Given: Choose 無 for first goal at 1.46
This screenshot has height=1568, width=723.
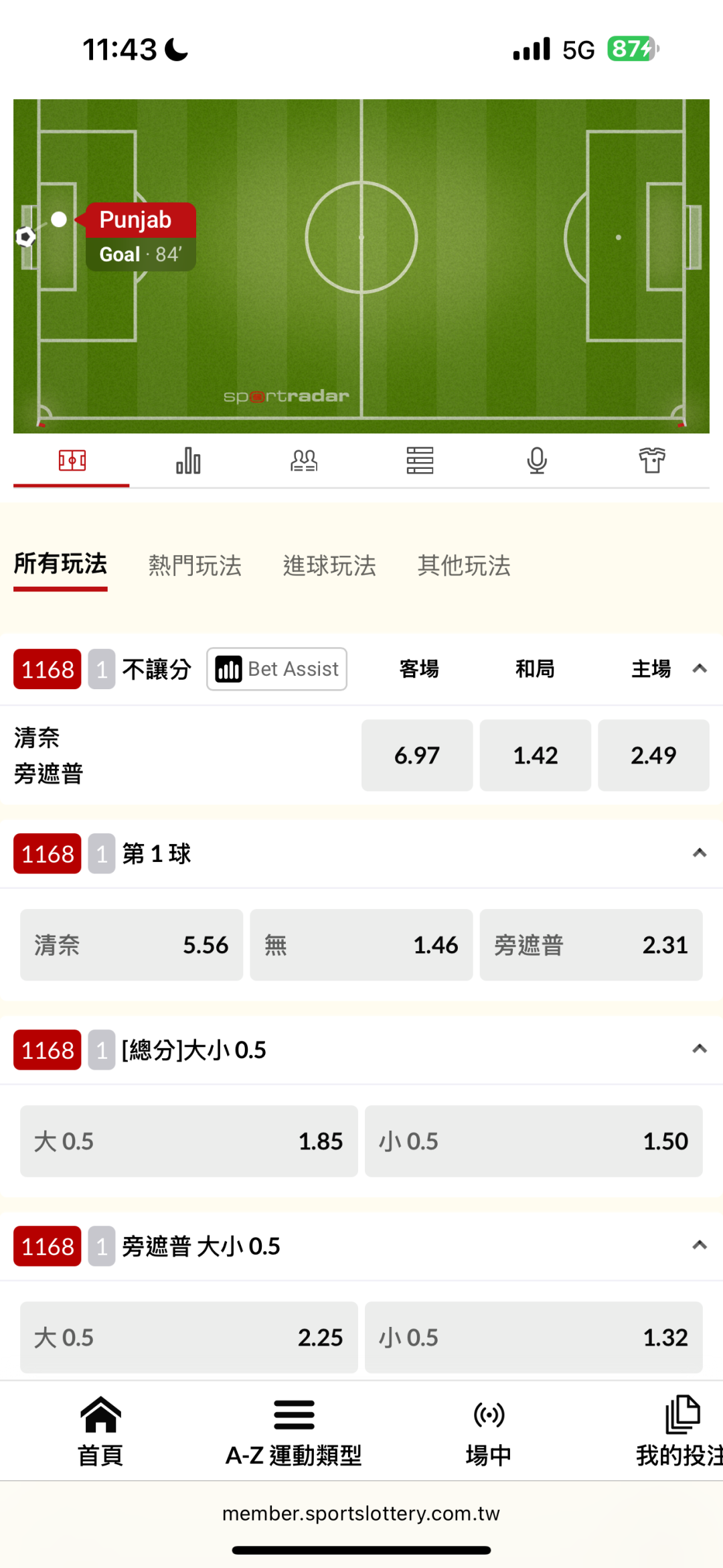Looking at the screenshot, I should click(361, 945).
